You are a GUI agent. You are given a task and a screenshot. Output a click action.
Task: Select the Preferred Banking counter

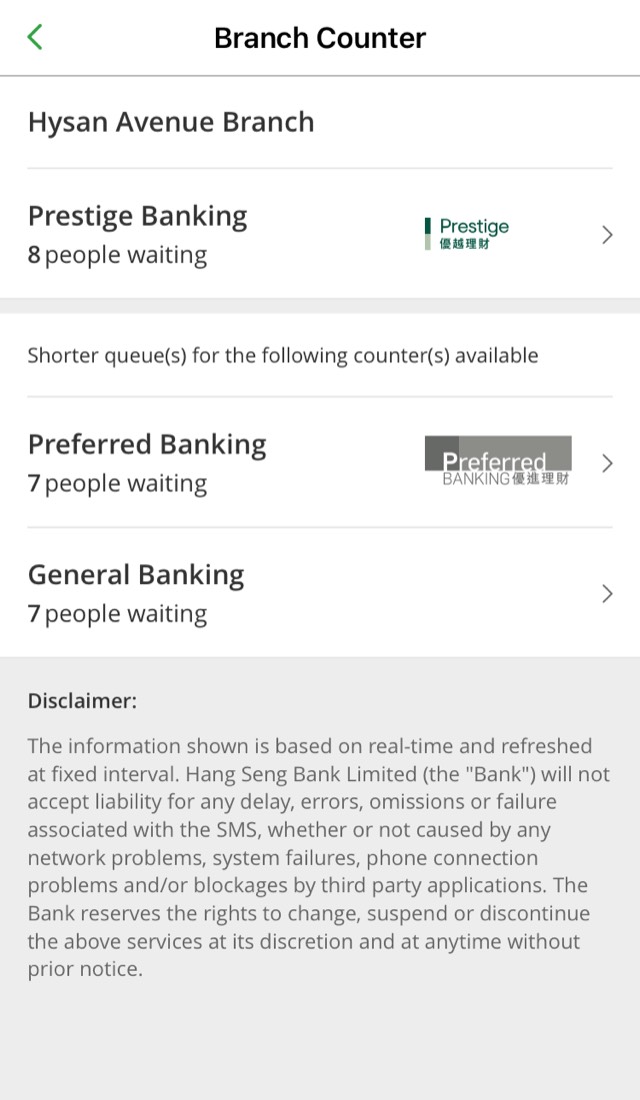coord(320,463)
